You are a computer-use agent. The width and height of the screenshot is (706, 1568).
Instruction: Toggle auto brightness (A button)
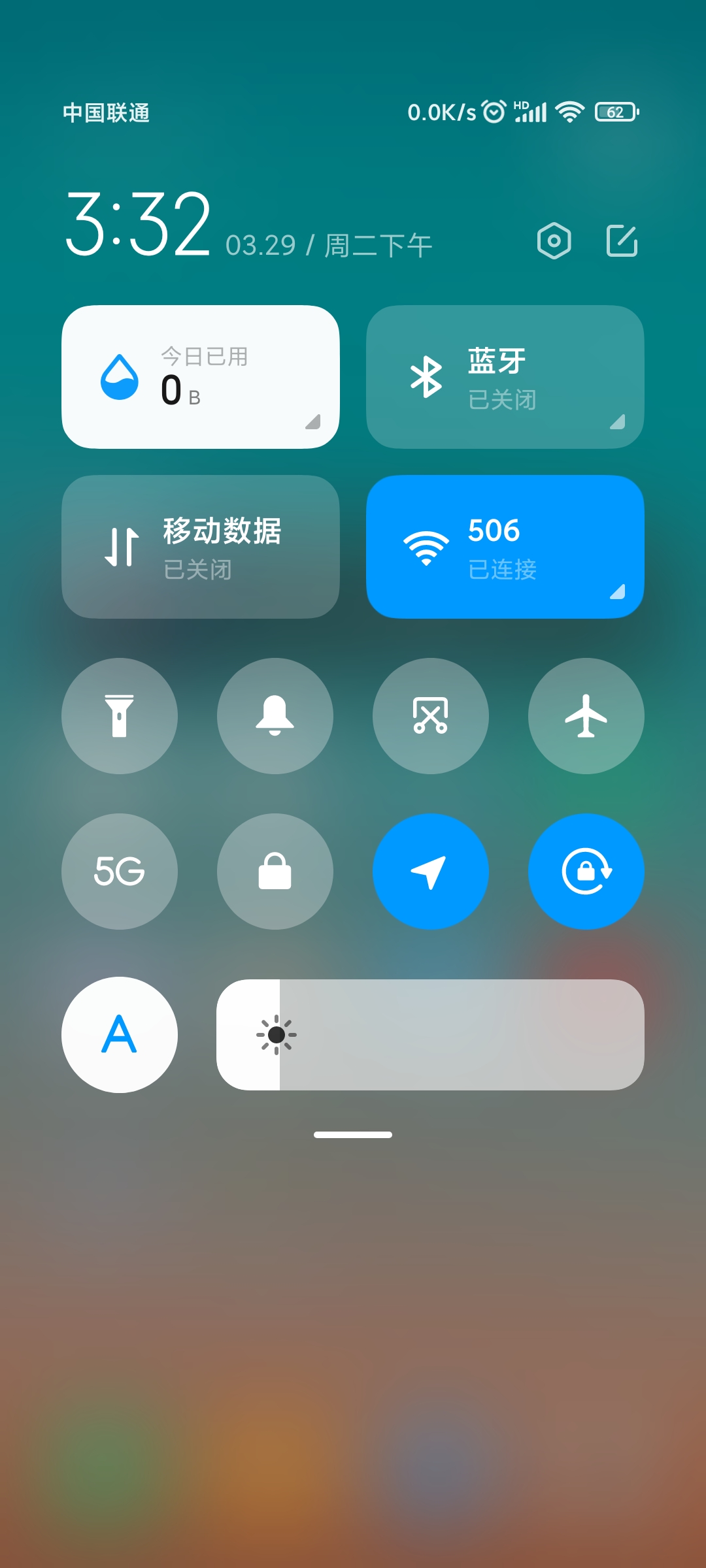pos(120,1035)
